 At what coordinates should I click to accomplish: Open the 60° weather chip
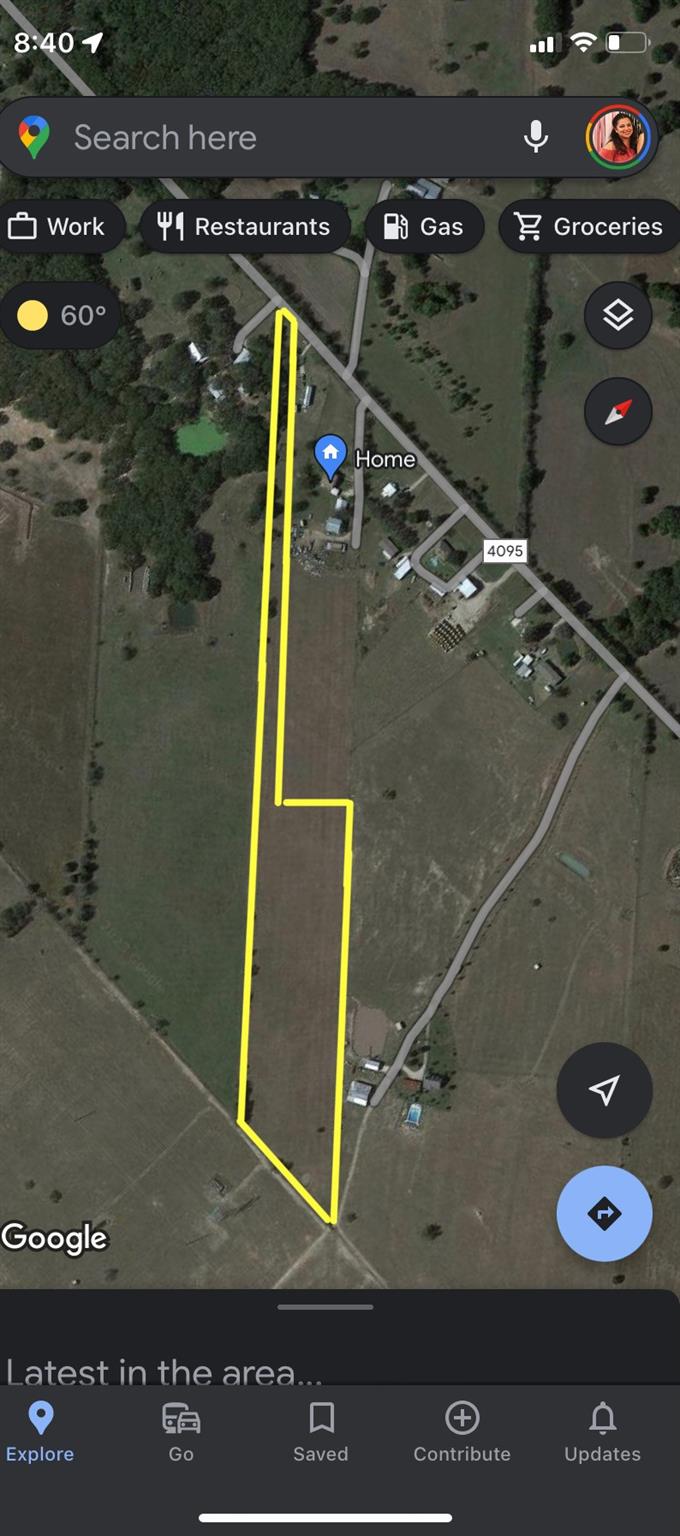pyautogui.click(x=62, y=316)
